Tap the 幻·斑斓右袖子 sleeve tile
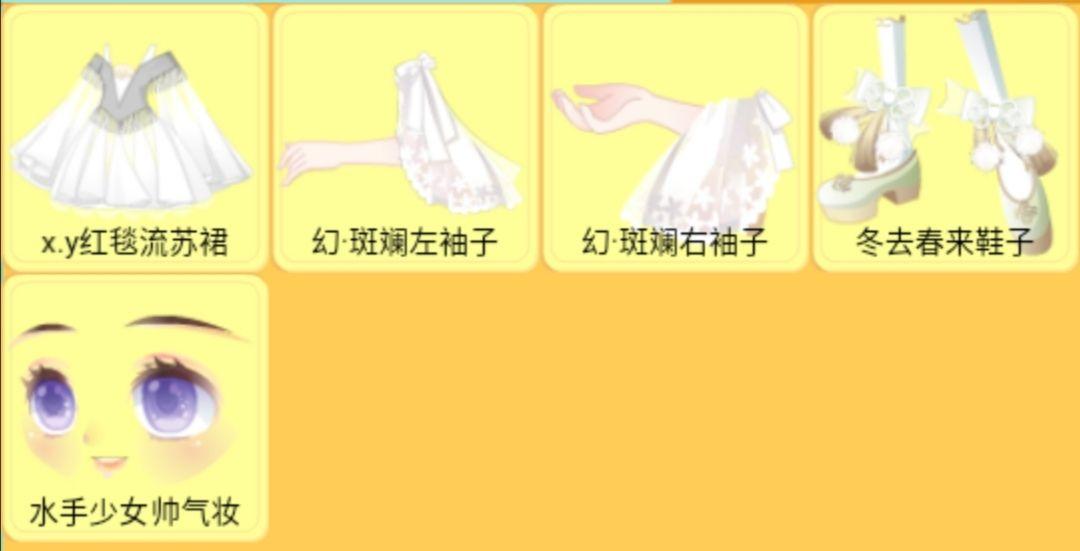This screenshot has height=551, width=1080. (675, 138)
